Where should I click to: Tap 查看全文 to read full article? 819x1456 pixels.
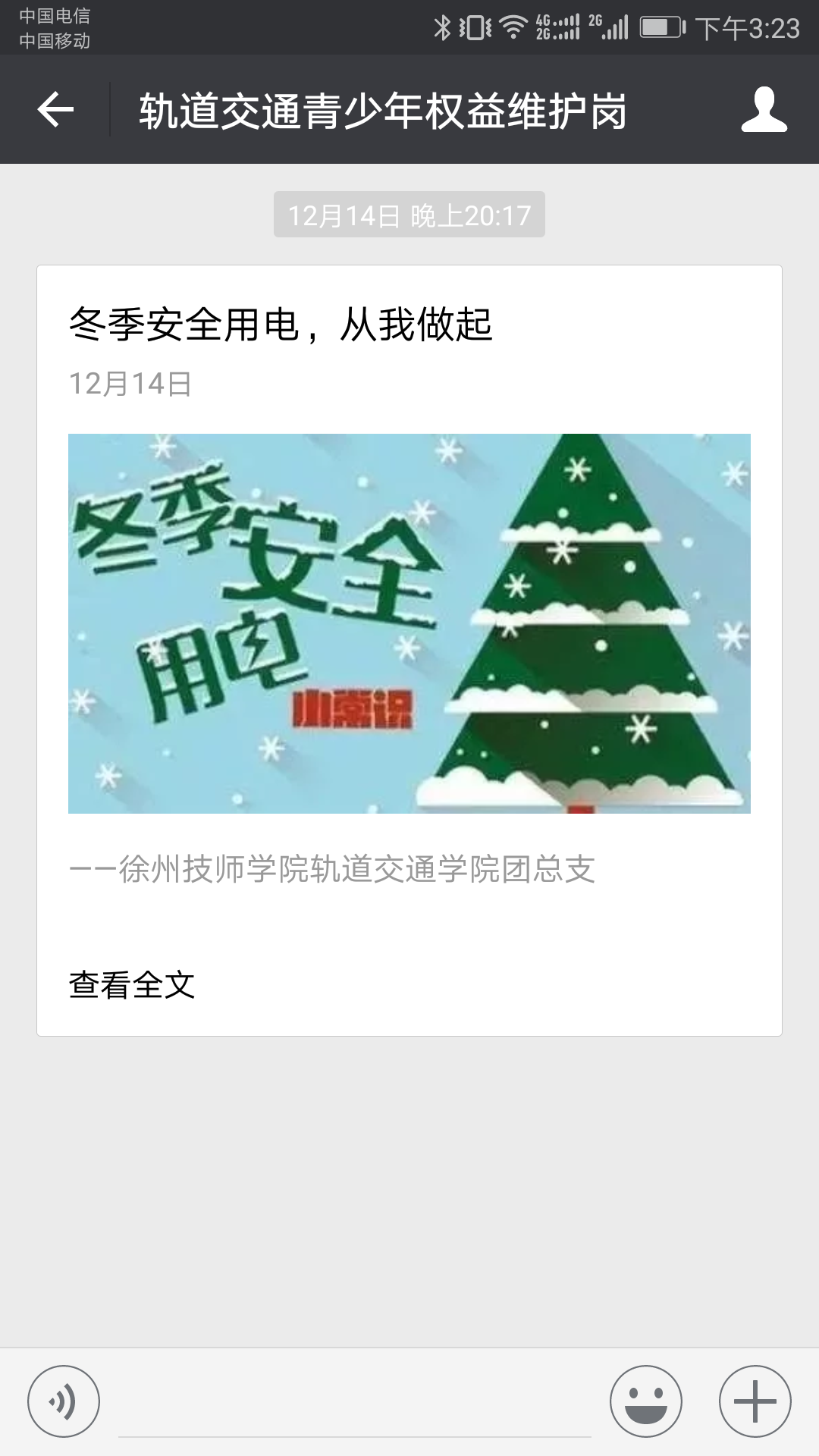(132, 984)
